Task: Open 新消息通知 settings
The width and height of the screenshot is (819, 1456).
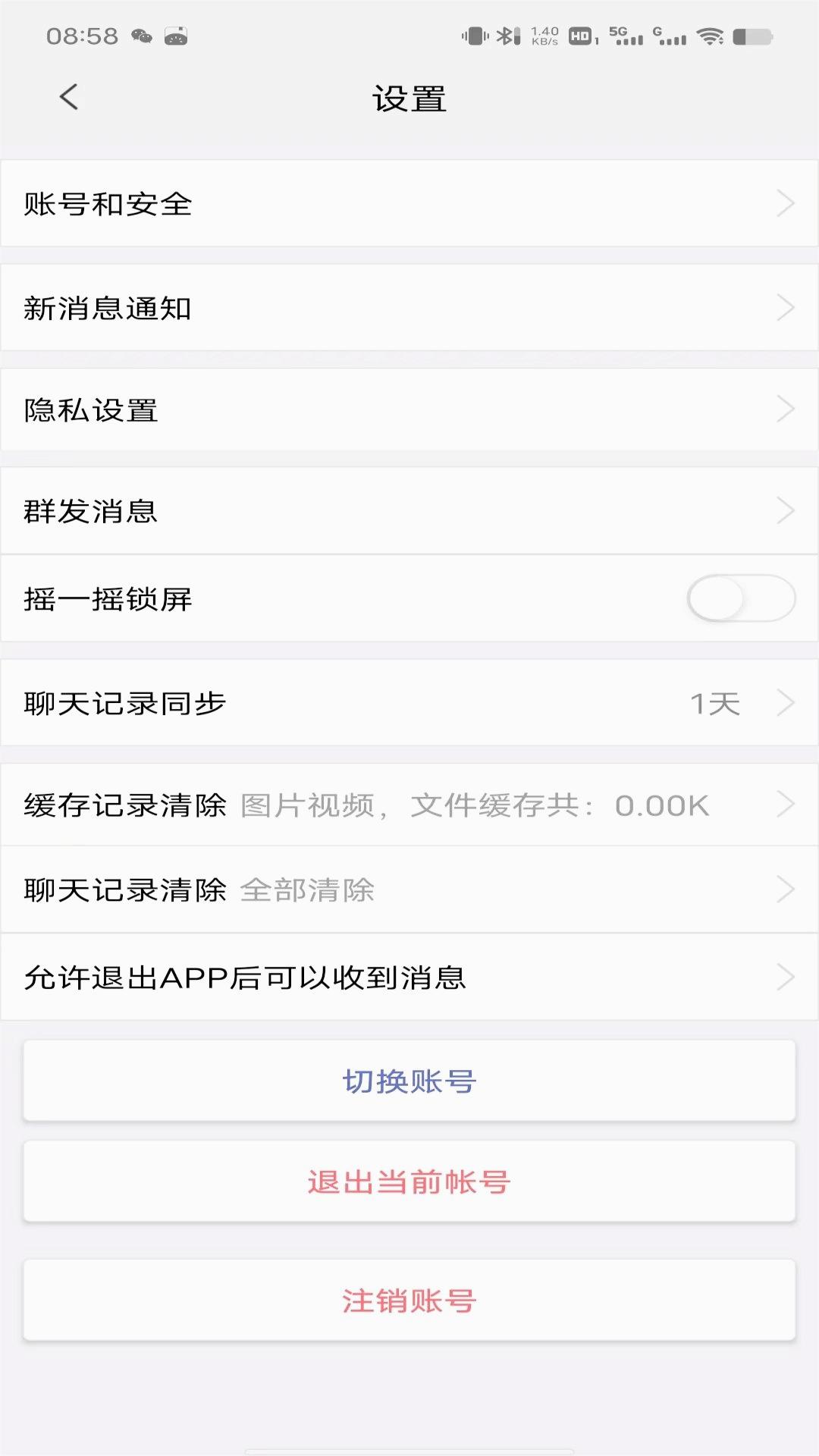Action: coord(409,308)
